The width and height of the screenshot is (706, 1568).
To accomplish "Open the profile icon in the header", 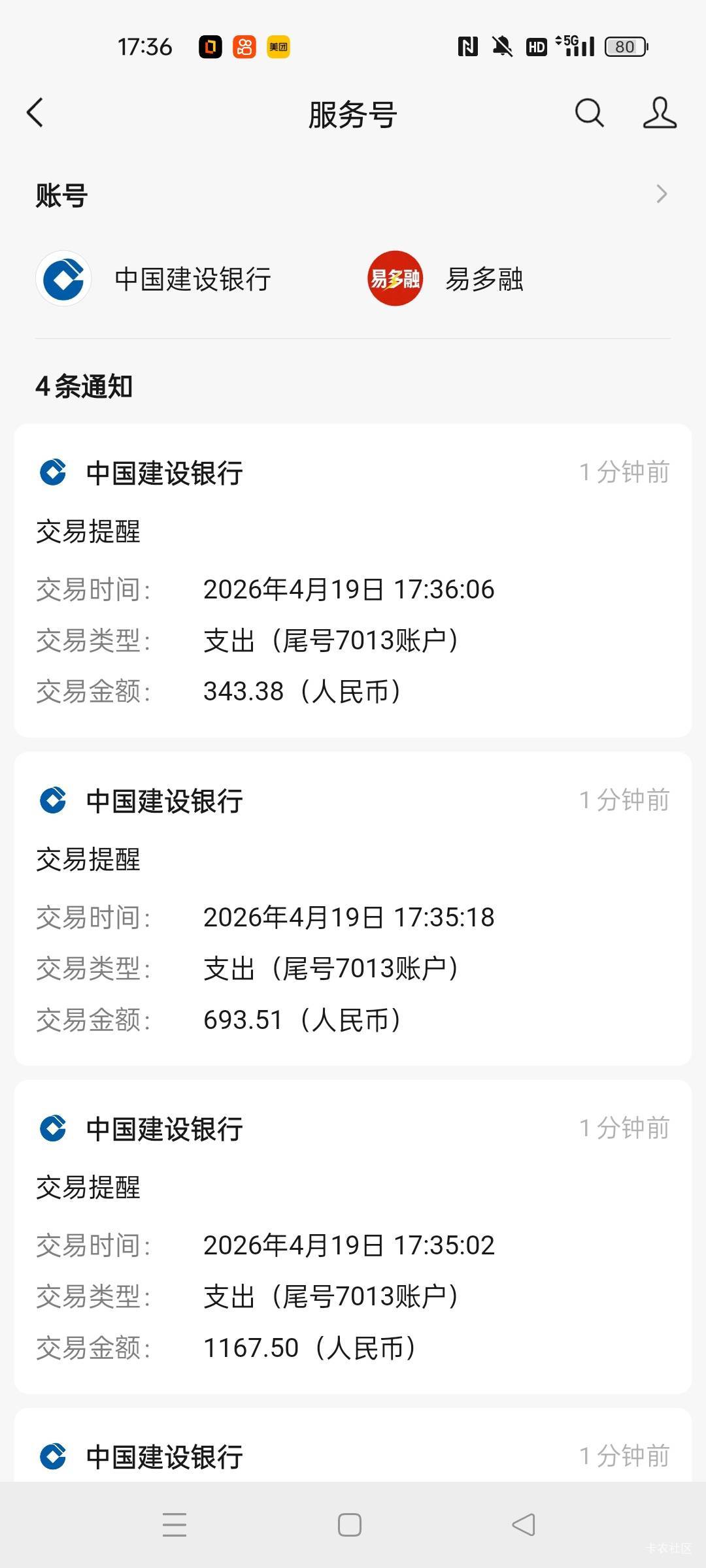I will coord(659,112).
